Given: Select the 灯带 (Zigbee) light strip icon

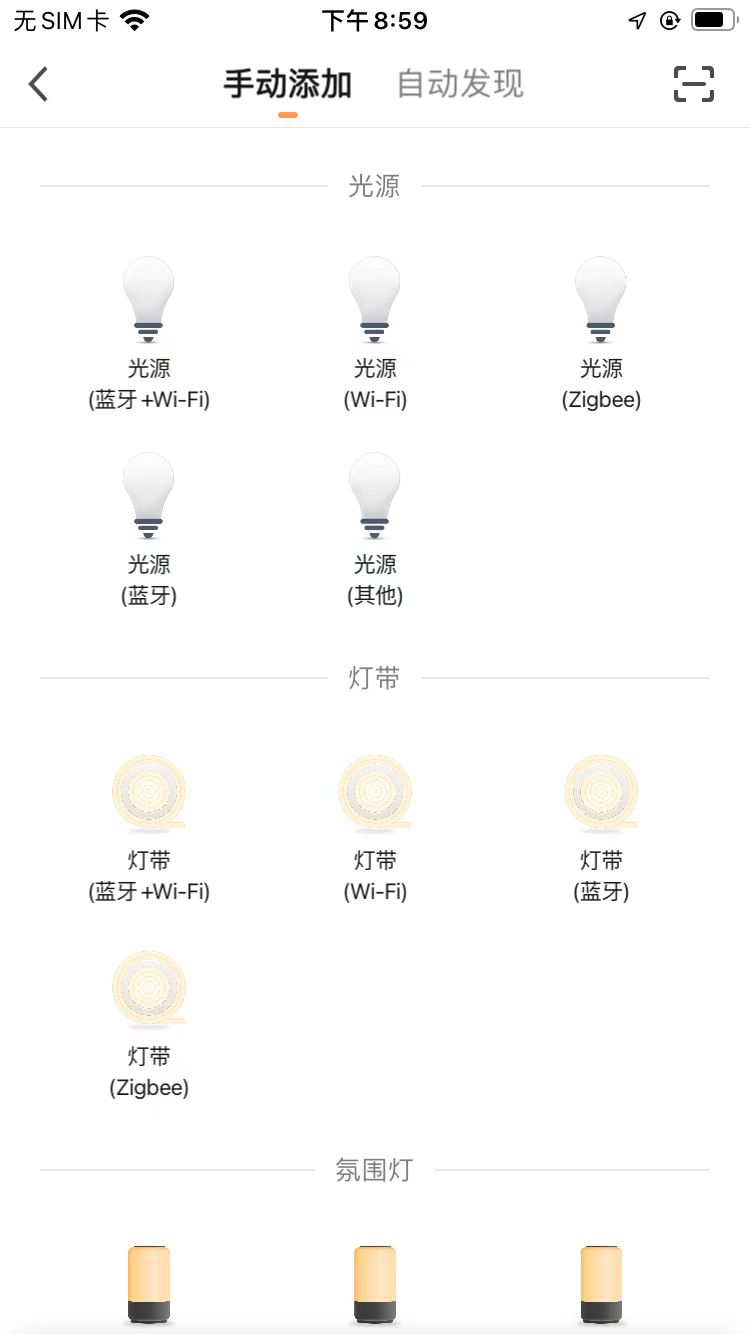Looking at the screenshot, I should click(x=148, y=989).
